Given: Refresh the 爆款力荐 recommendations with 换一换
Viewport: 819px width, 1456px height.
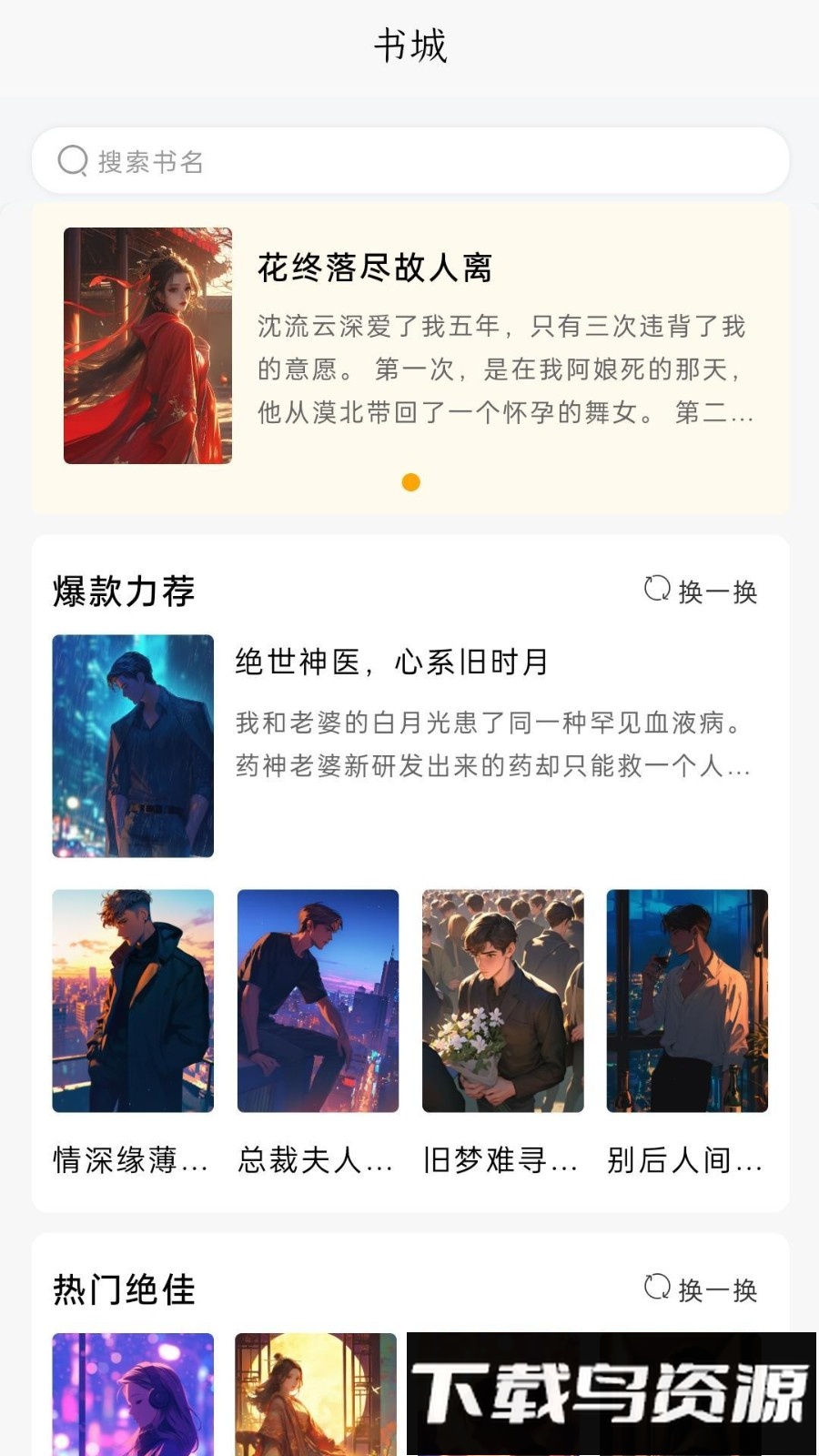Looking at the screenshot, I should 701,591.
